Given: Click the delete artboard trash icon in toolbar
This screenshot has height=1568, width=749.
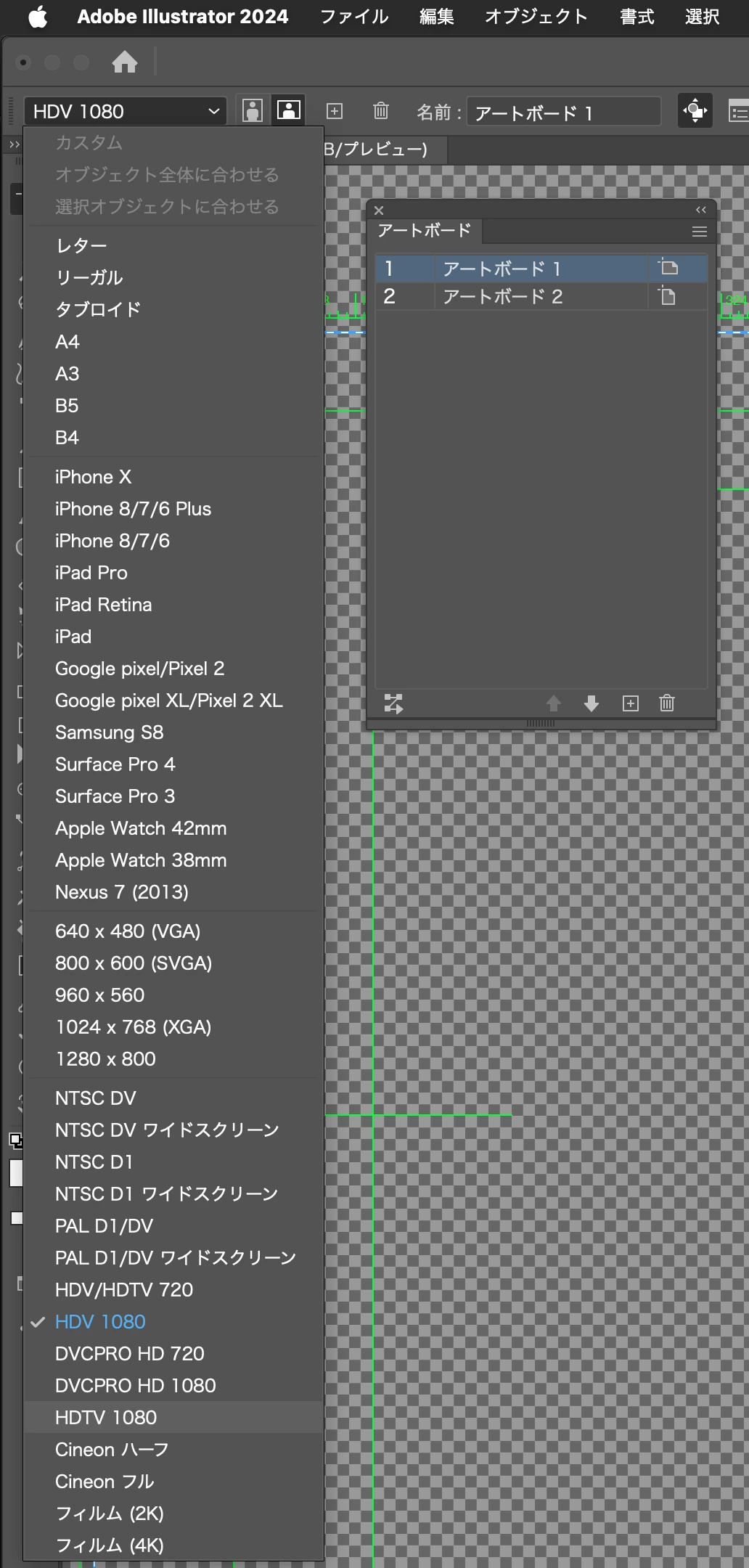Looking at the screenshot, I should (380, 111).
